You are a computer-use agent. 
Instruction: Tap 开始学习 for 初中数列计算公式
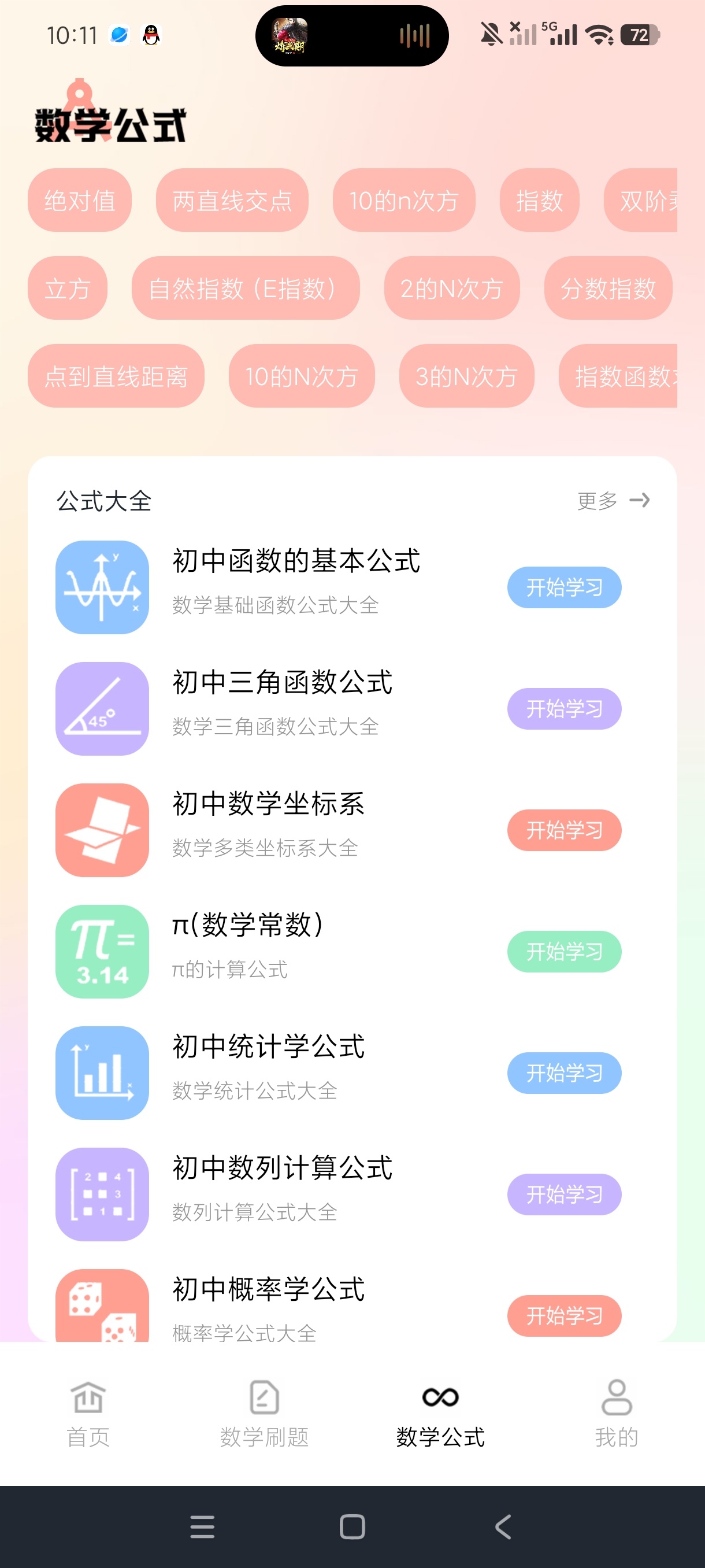click(x=564, y=1195)
